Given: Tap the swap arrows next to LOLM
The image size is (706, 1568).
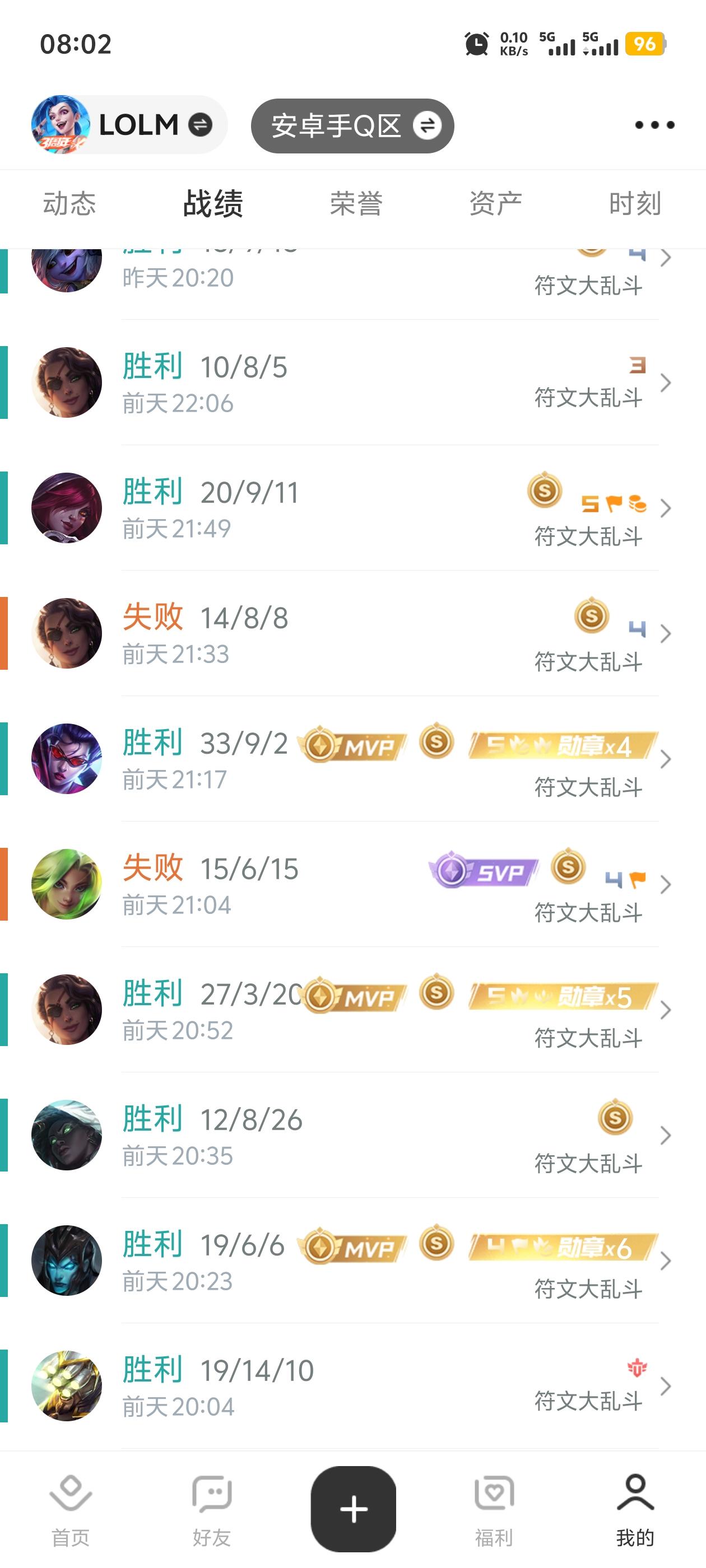Looking at the screenshot, I should click(x=199, y=126).
